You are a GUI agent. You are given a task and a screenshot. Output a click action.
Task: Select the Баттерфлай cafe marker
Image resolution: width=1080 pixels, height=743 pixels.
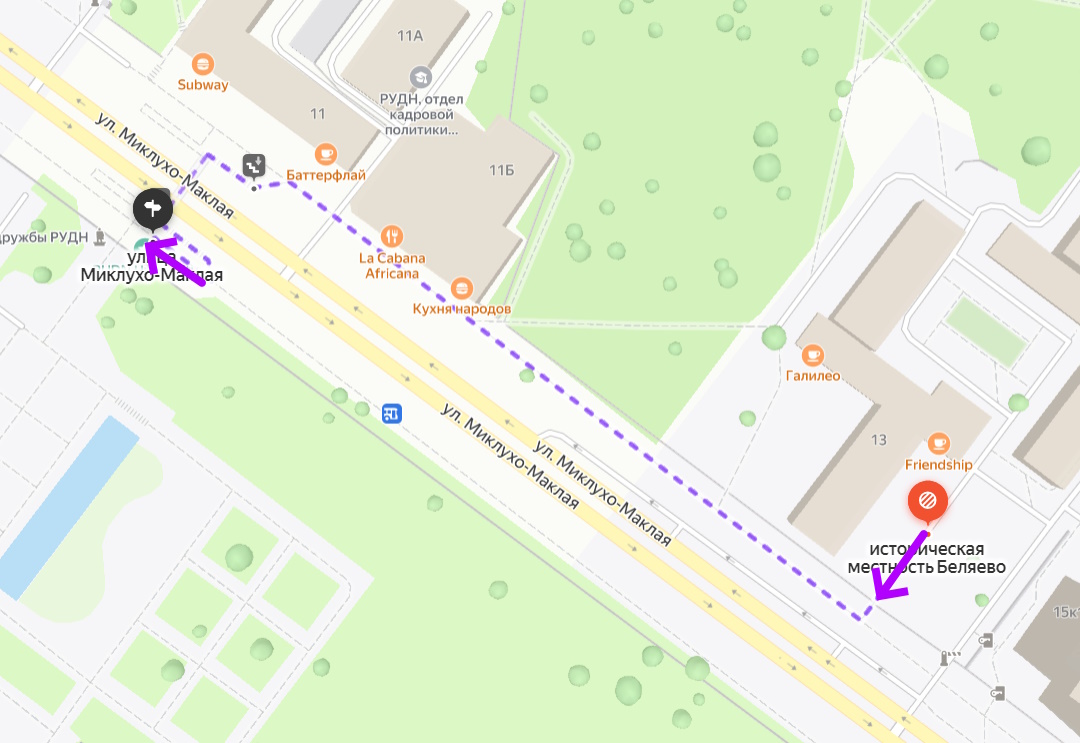point(325,154)
